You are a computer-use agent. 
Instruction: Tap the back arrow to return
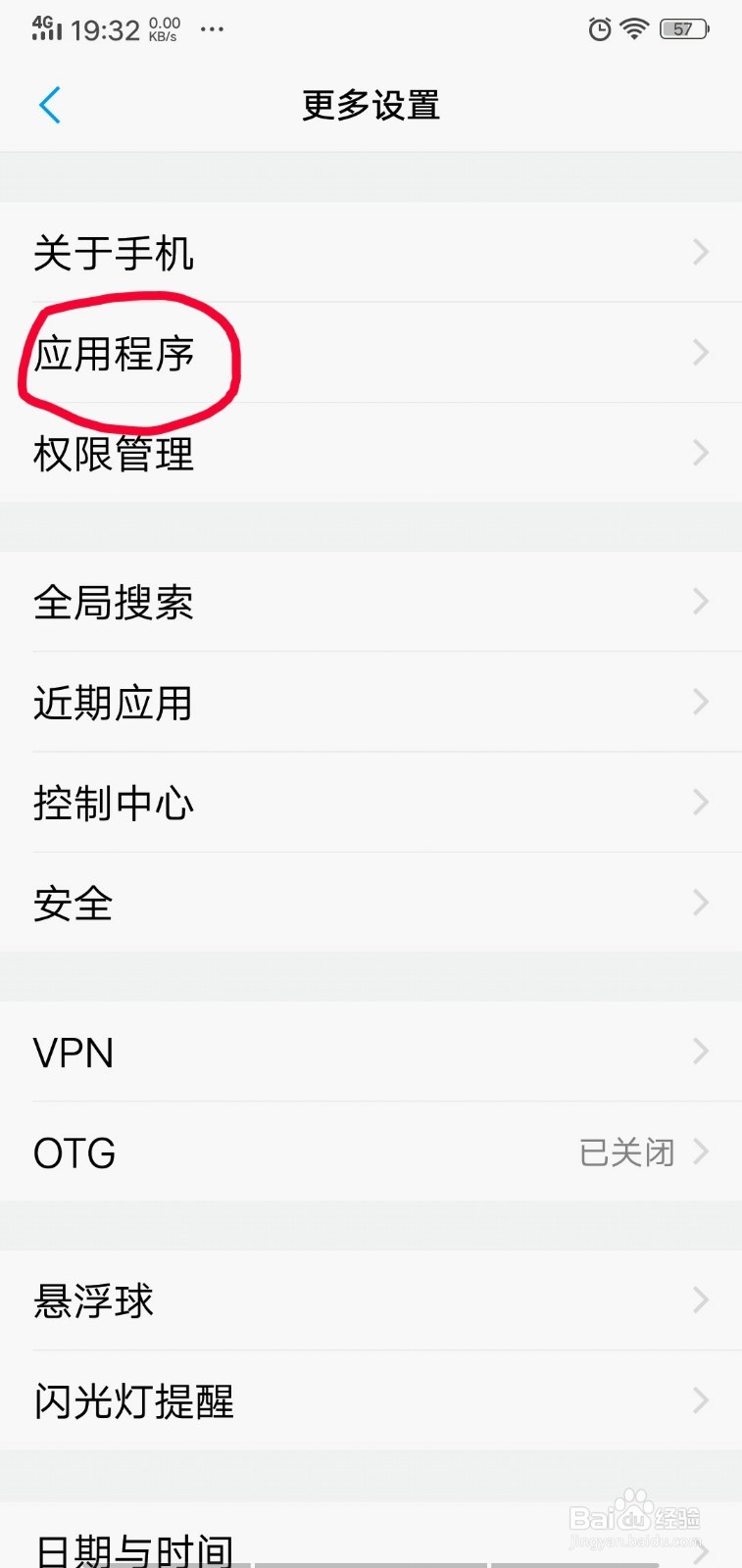coord(48,105)
